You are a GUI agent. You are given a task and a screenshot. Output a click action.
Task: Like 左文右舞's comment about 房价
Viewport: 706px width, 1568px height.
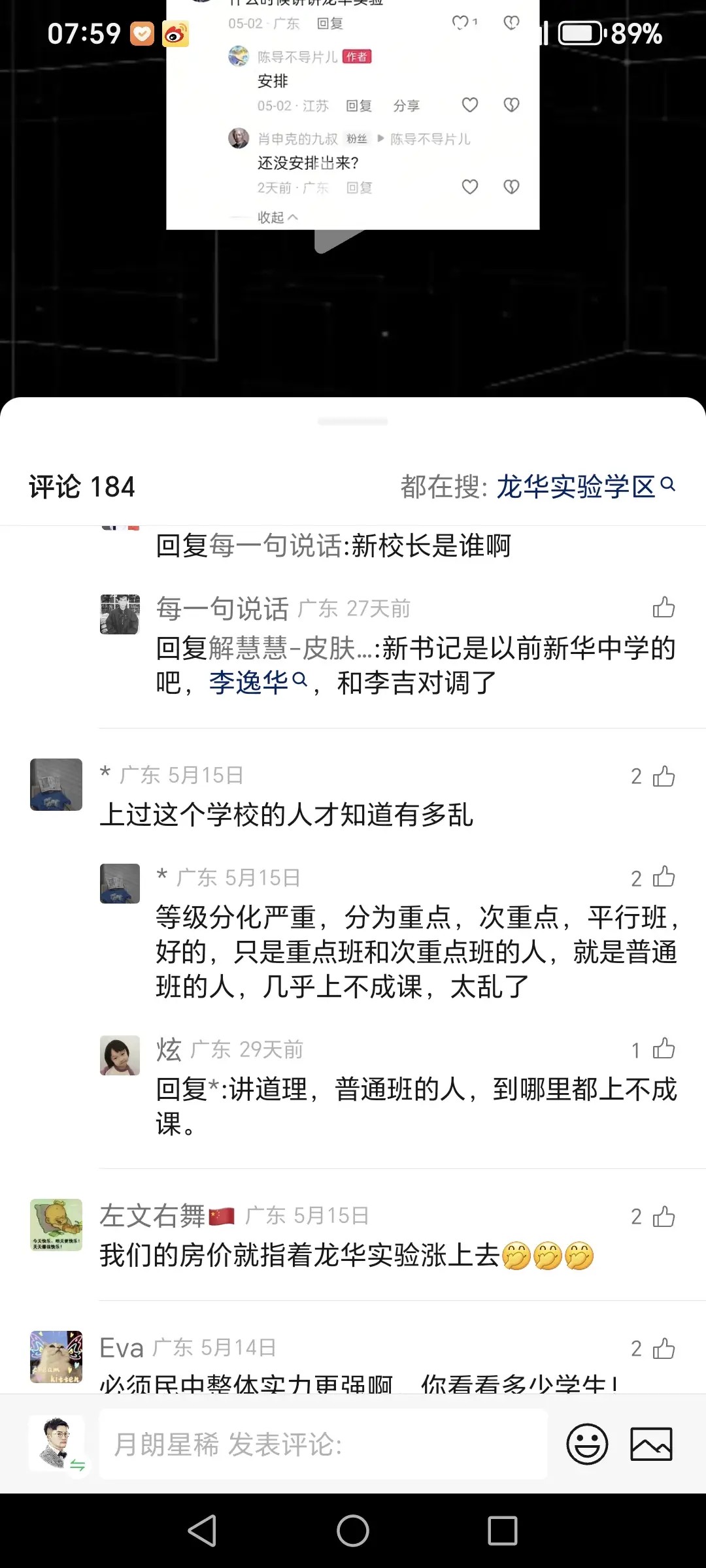coord(664,1217)
